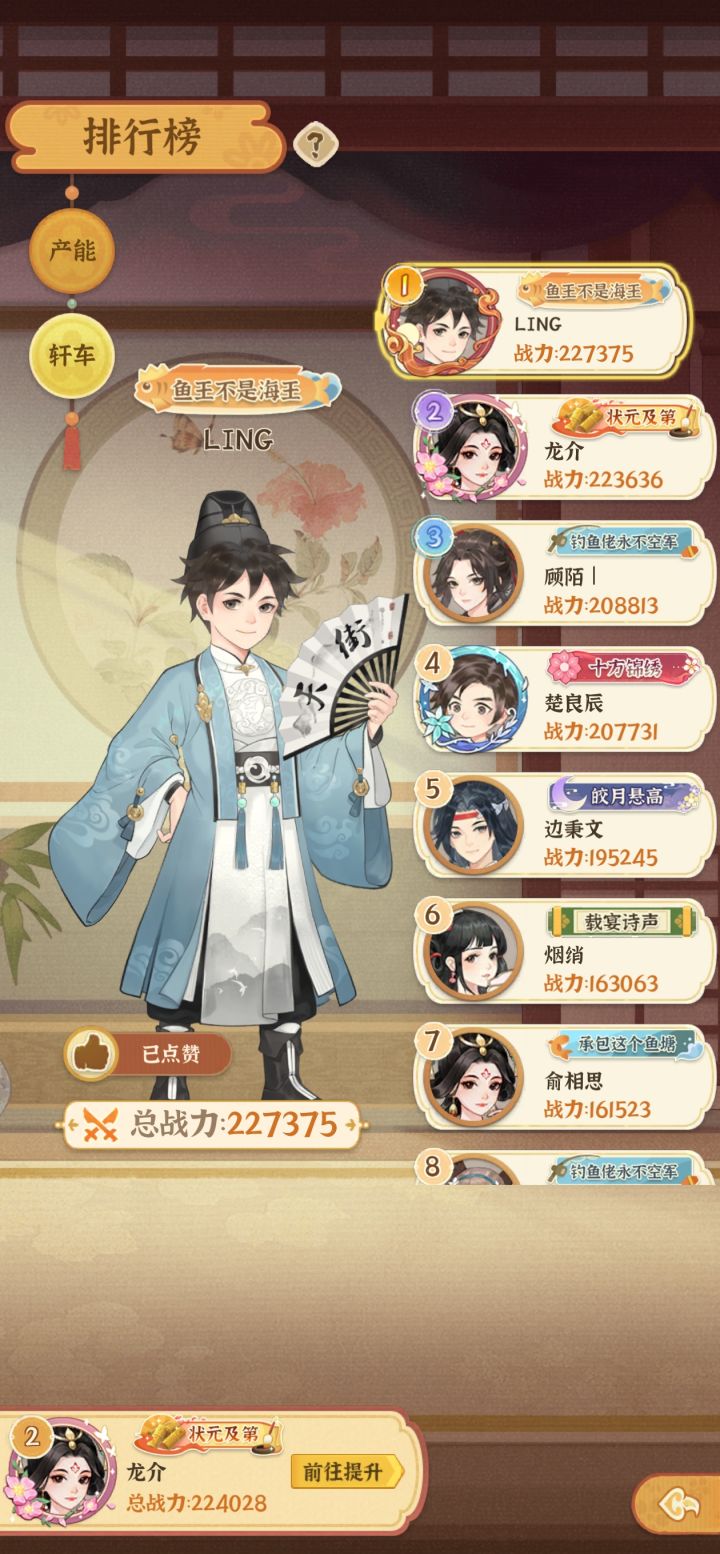
Task: Click the crossed swords icon beside 总战力:227375
Action: point(103,1124)
